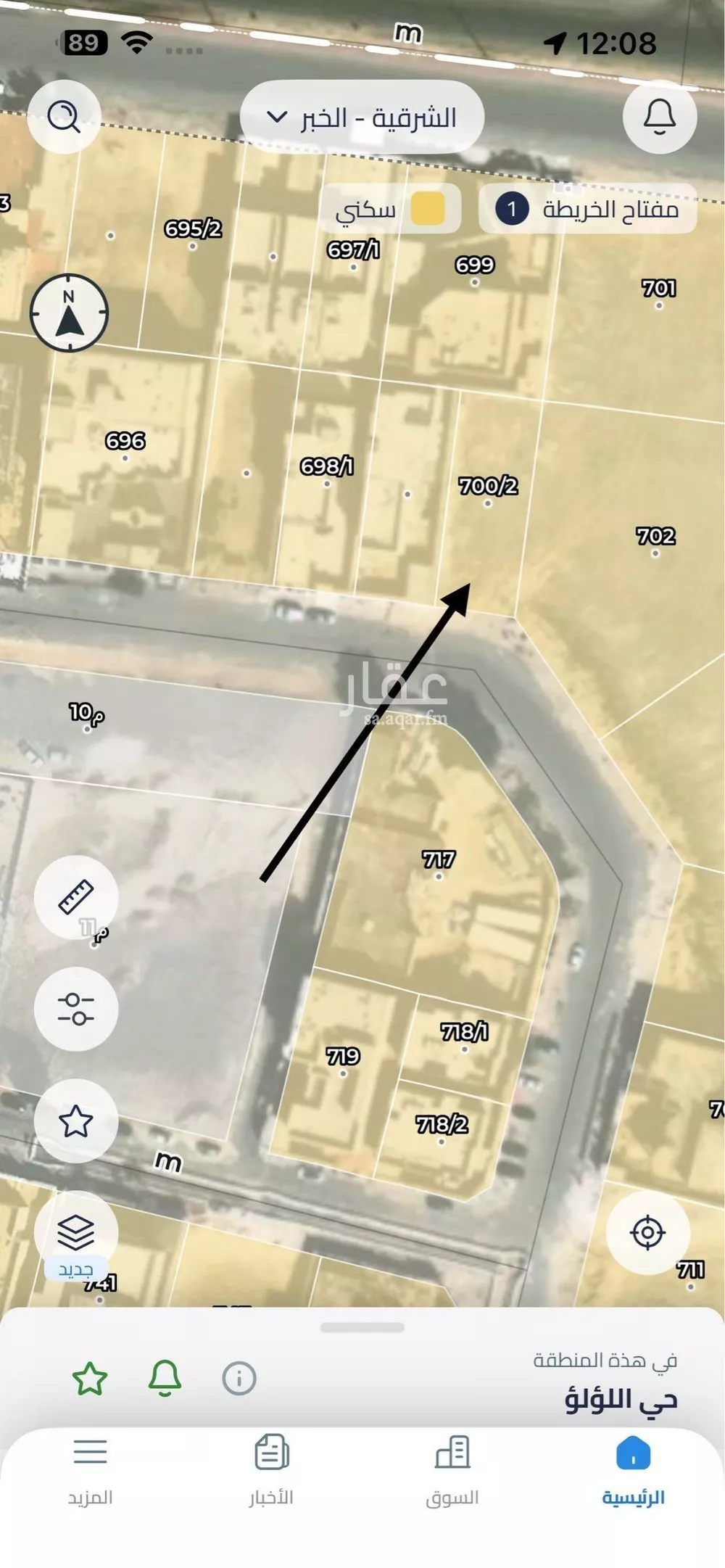Open the map layers button
This screenshot has width=725, height=1568.
[76, 1231]
